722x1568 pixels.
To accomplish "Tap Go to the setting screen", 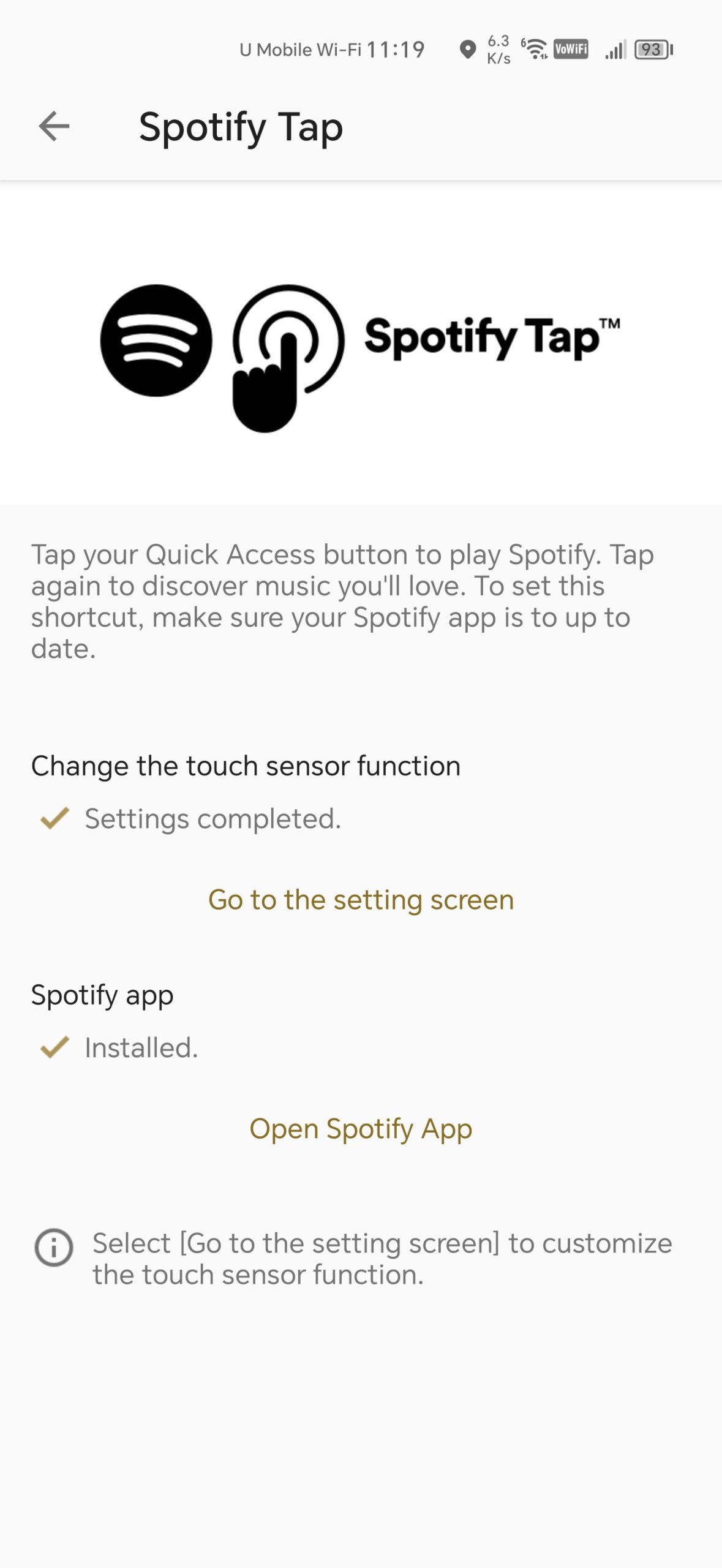I will (x=361, y=900).
